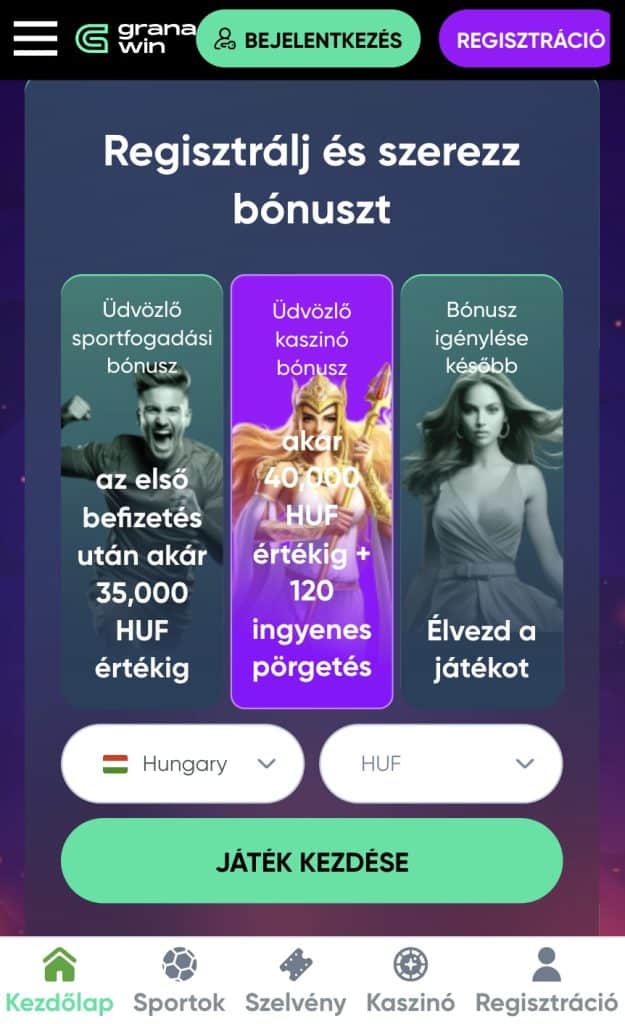Open the Szelvény tab
This screenshot has height=1024, width=625.
click(x=295, y=981)
